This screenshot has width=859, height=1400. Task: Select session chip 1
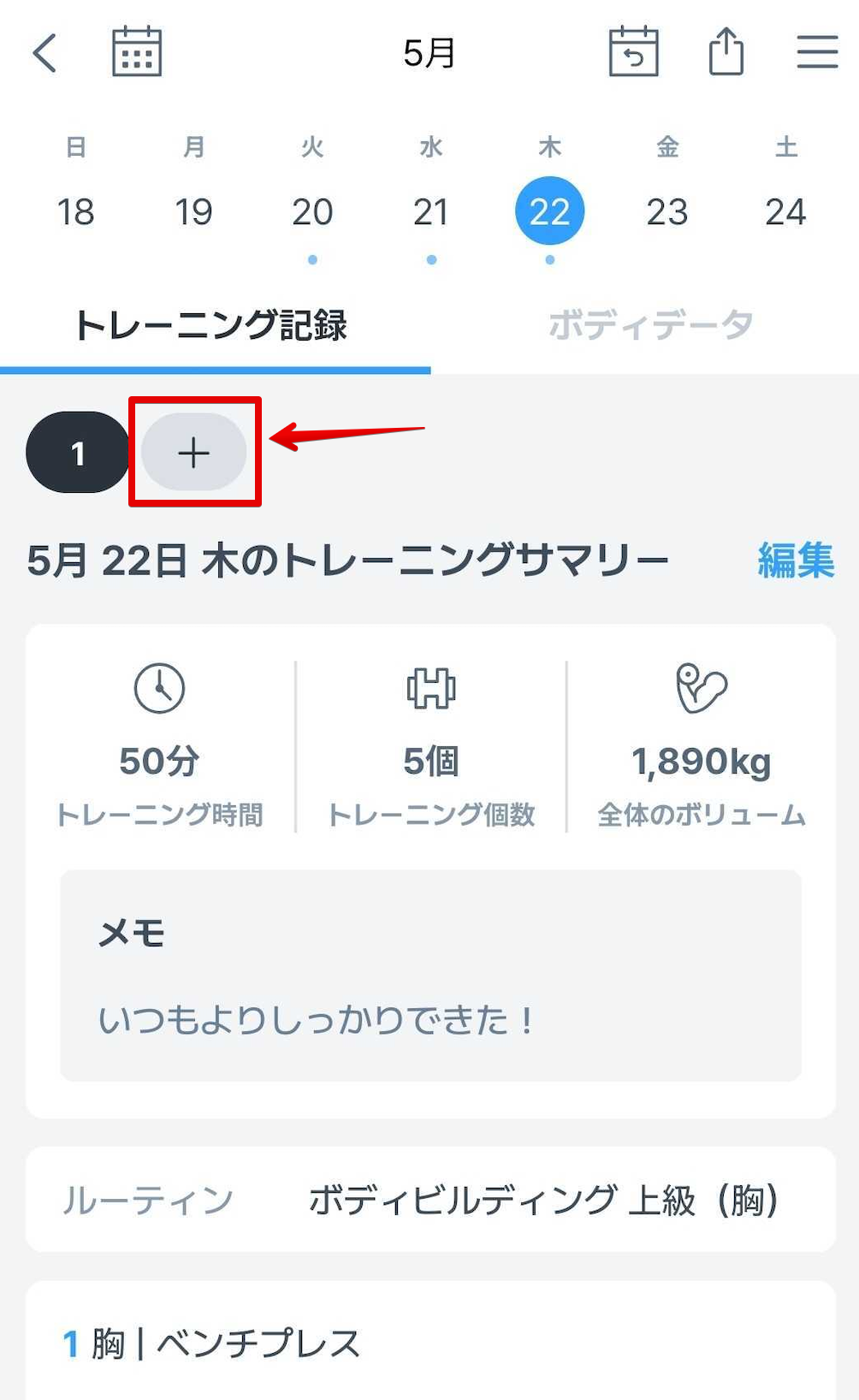[x=78, y=453]
